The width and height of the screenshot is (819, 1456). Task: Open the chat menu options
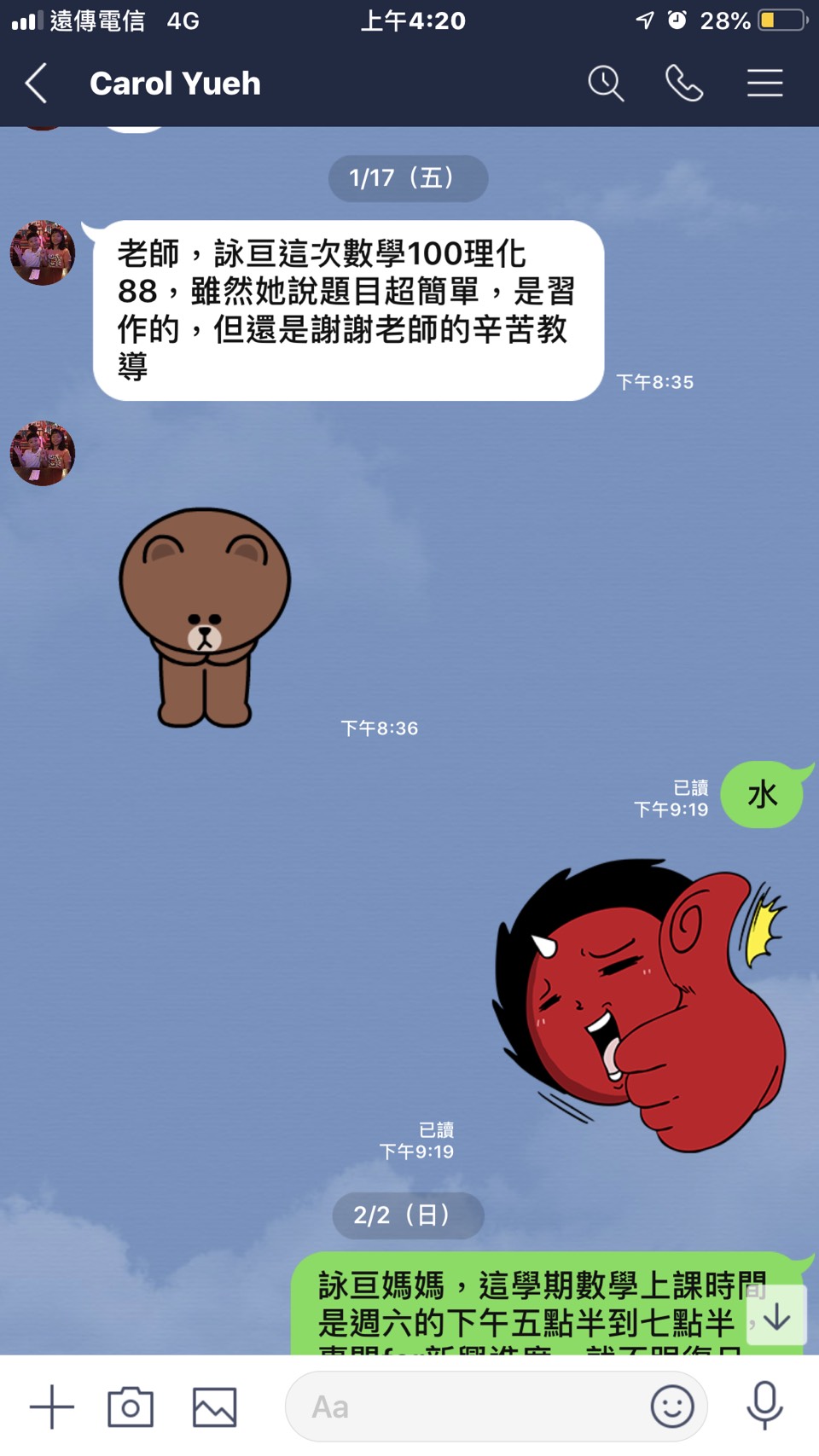(764, 84)
